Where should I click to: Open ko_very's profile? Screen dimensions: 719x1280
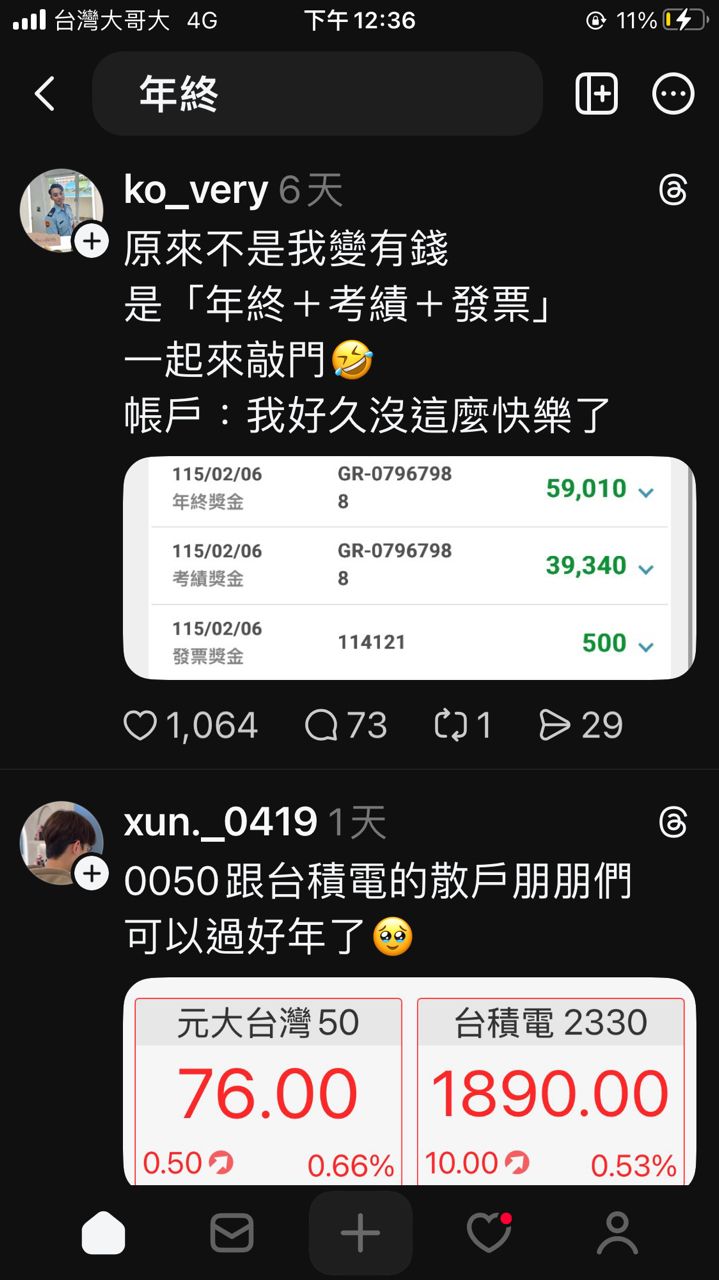[x=196, y=189]
